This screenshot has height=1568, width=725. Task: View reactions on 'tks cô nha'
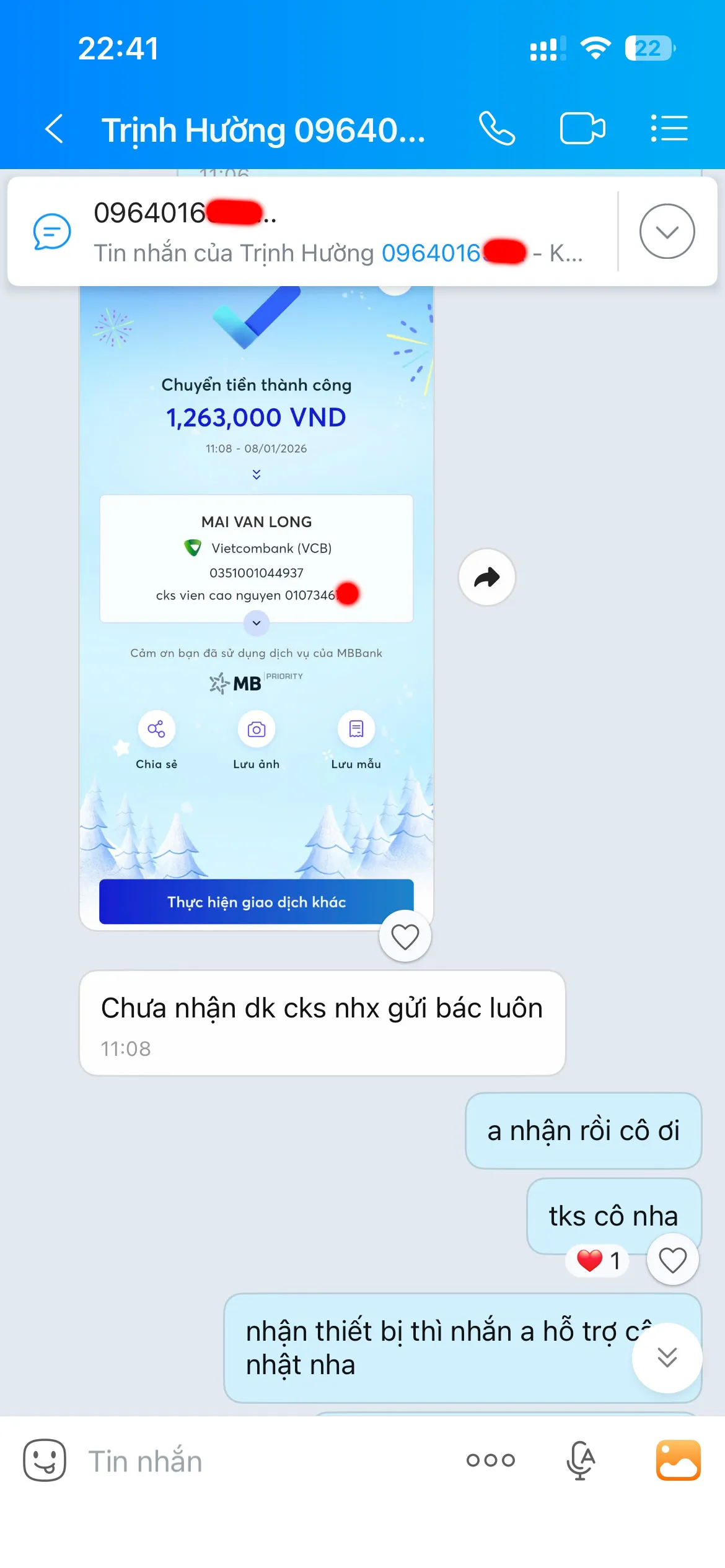[x=598, y=1260]
